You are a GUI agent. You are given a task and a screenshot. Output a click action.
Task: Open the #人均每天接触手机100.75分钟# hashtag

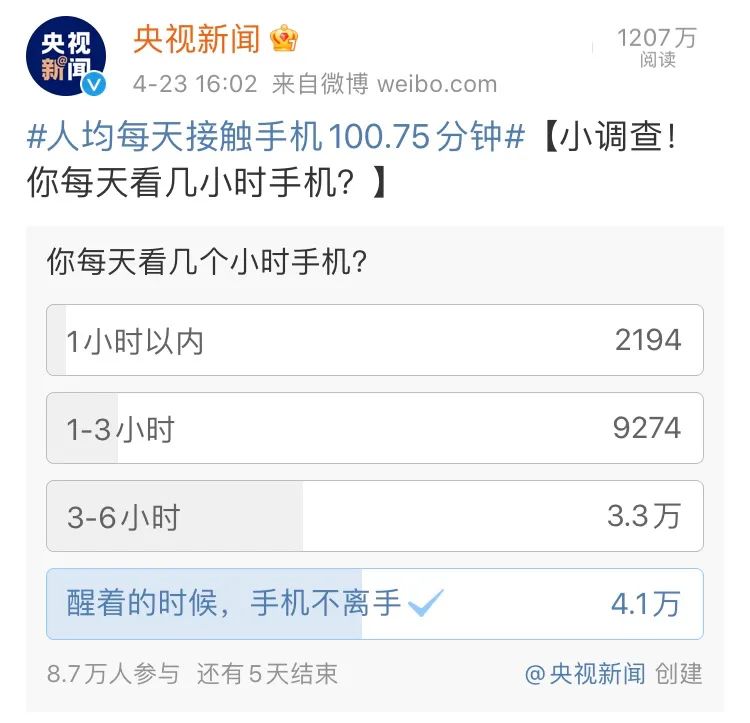coord(276,136)
